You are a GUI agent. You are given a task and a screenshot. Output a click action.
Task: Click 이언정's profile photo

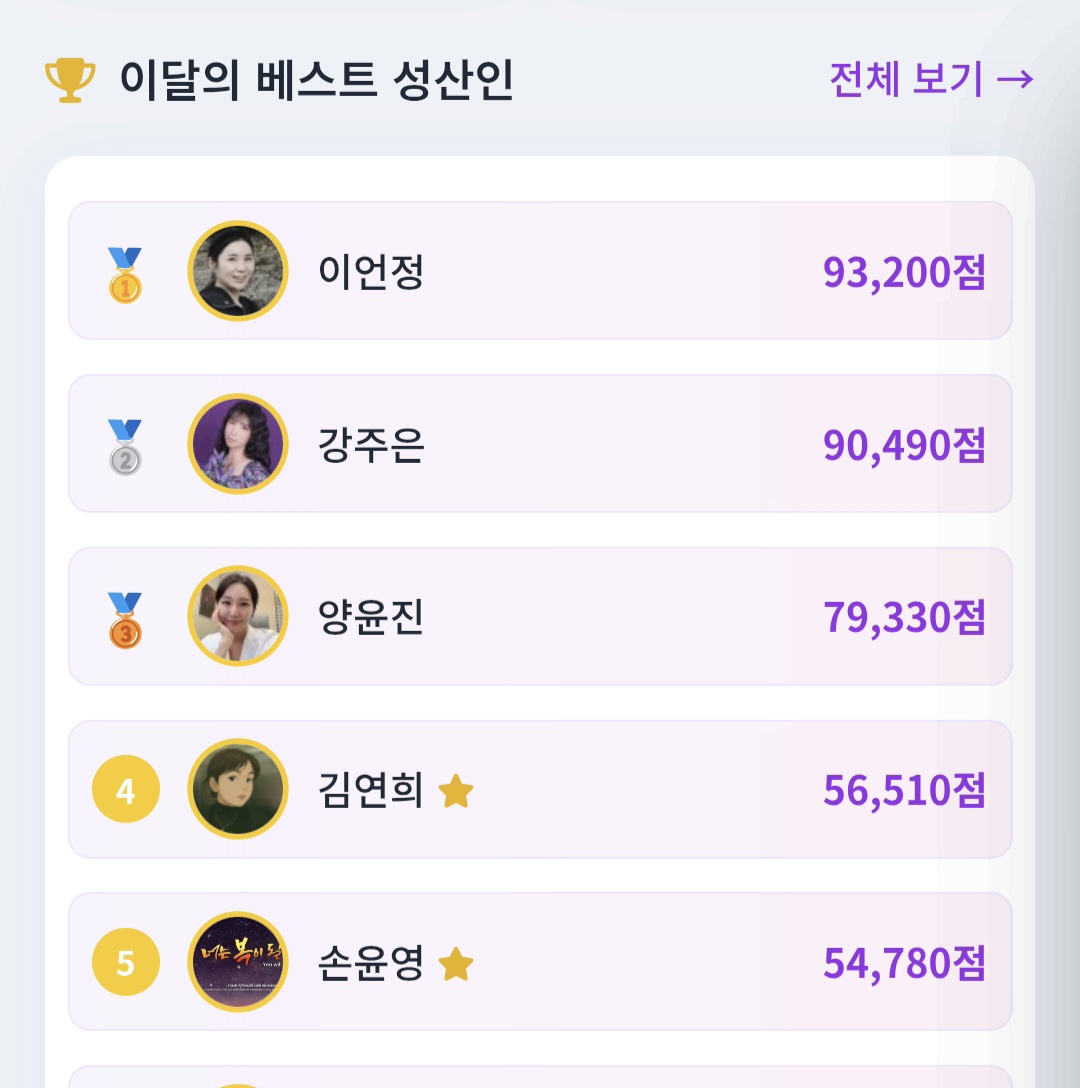238,270
